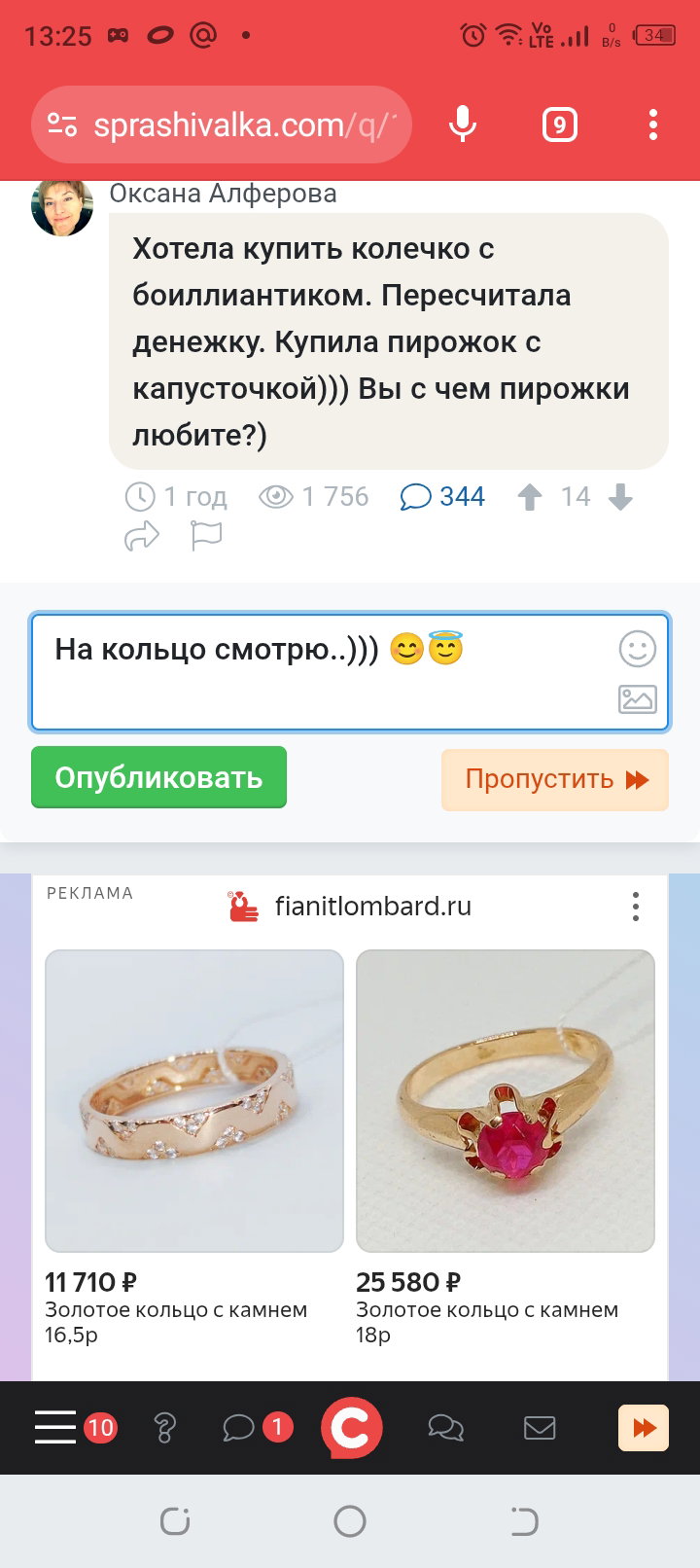Open Оксана Алферова's profile avatar
700x1568 pixels.
[x=62, y=206]
